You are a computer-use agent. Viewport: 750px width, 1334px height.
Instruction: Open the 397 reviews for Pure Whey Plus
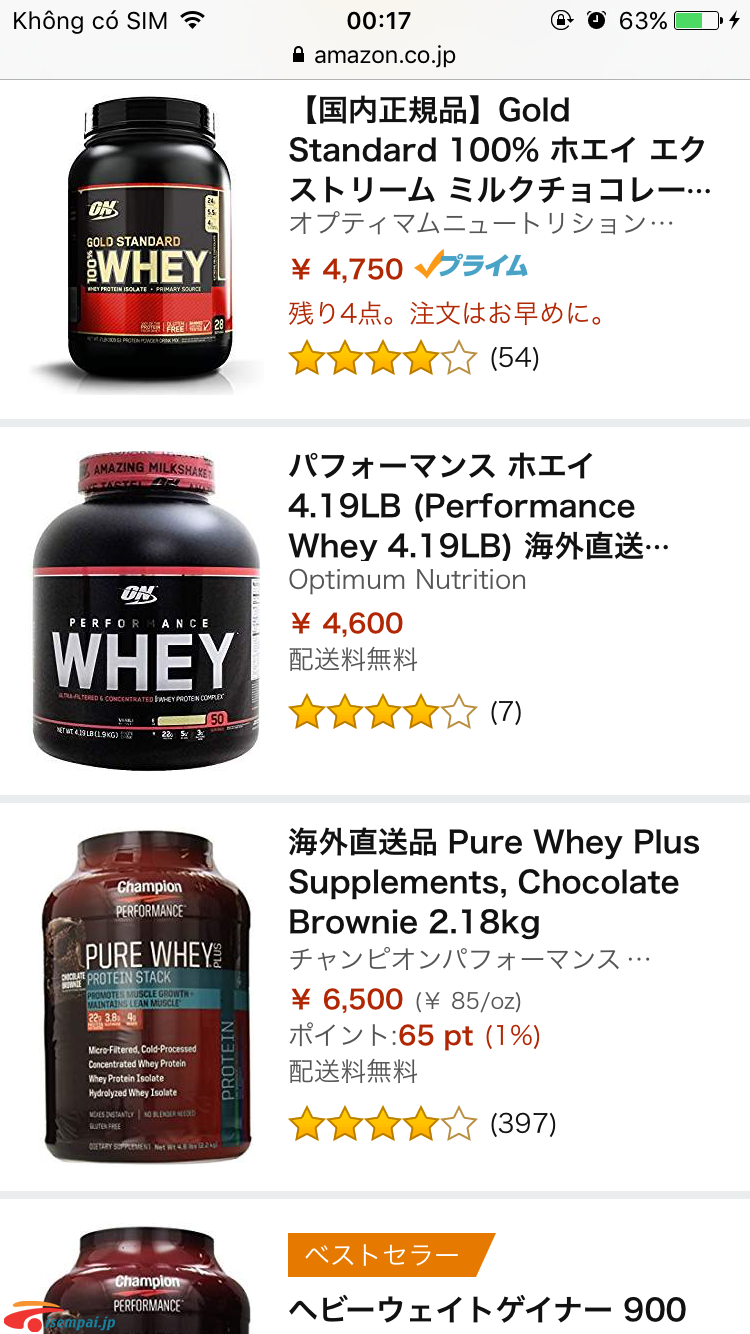522,1124
